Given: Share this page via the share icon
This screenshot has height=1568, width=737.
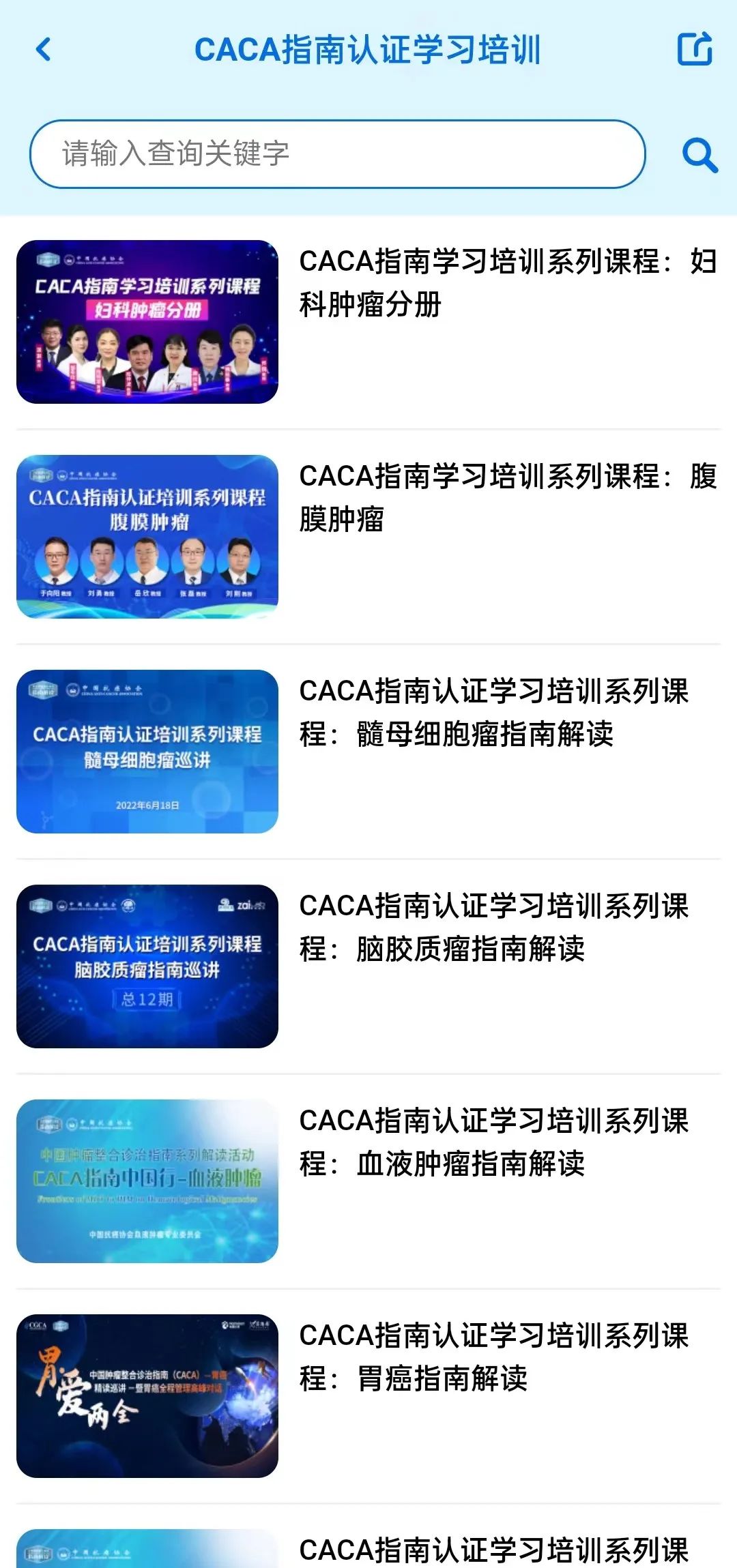Looking at the screenshot, I should [x=695, y=49].
